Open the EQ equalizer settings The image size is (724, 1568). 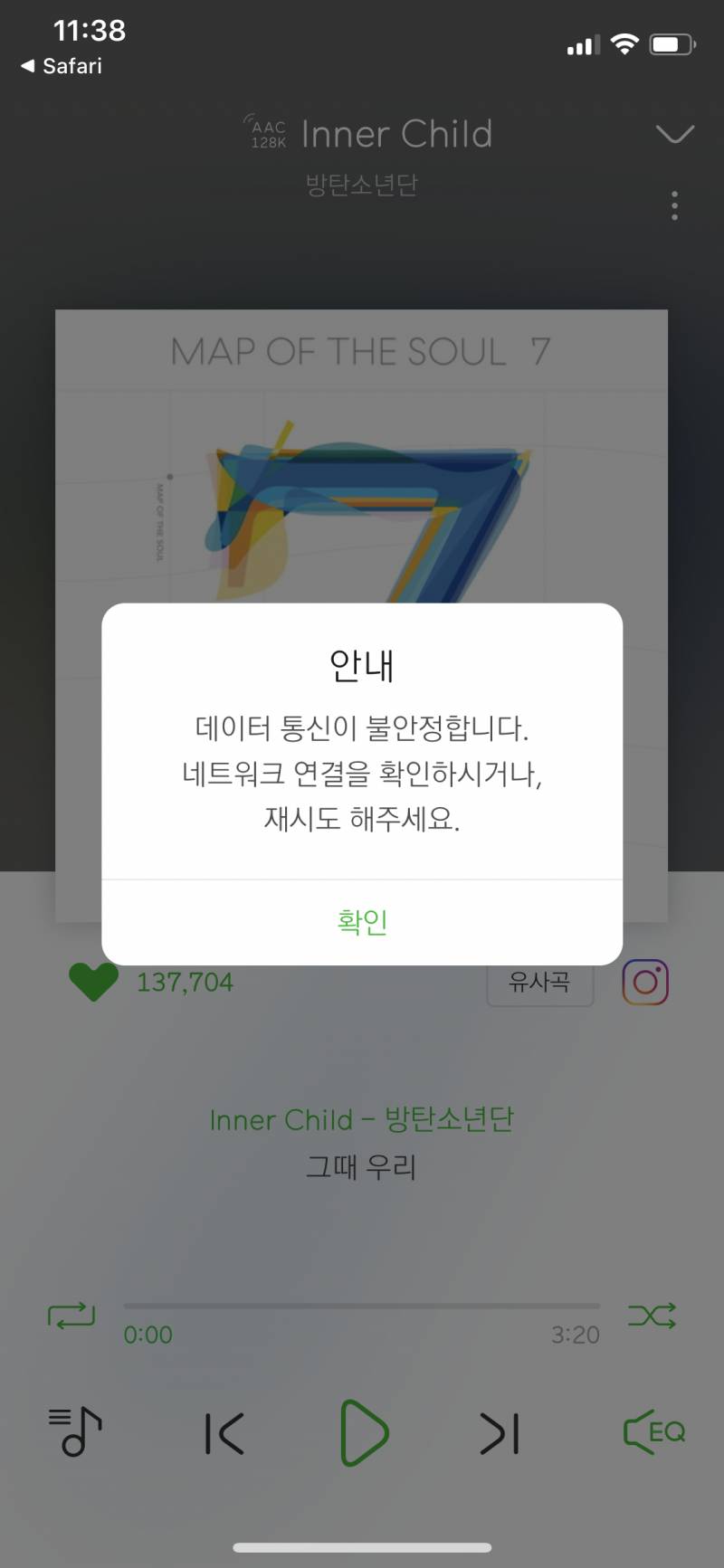(653, 1432)
